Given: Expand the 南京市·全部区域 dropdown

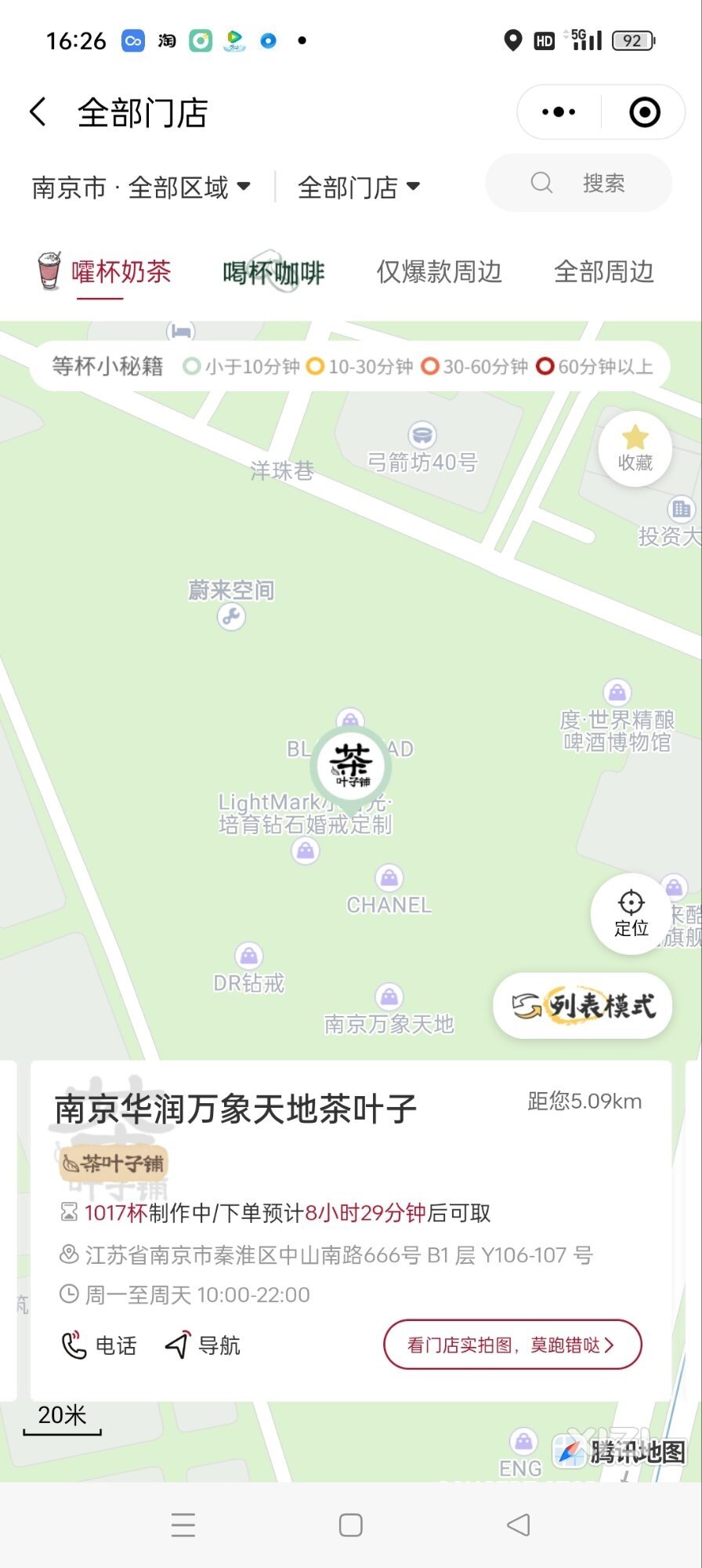Looking at the screenshot, I should (141, 187).
